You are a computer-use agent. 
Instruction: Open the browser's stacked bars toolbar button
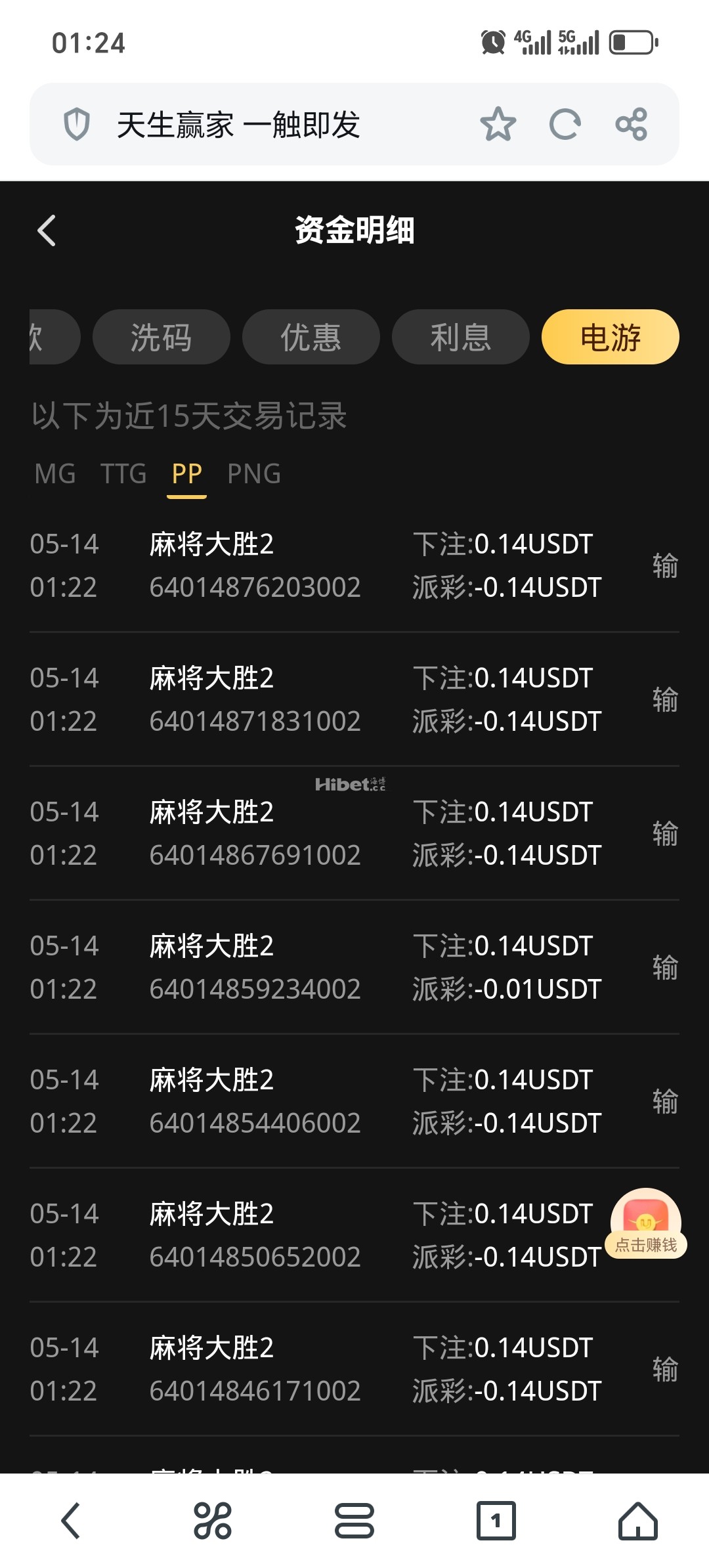(x=354, y=1521)
